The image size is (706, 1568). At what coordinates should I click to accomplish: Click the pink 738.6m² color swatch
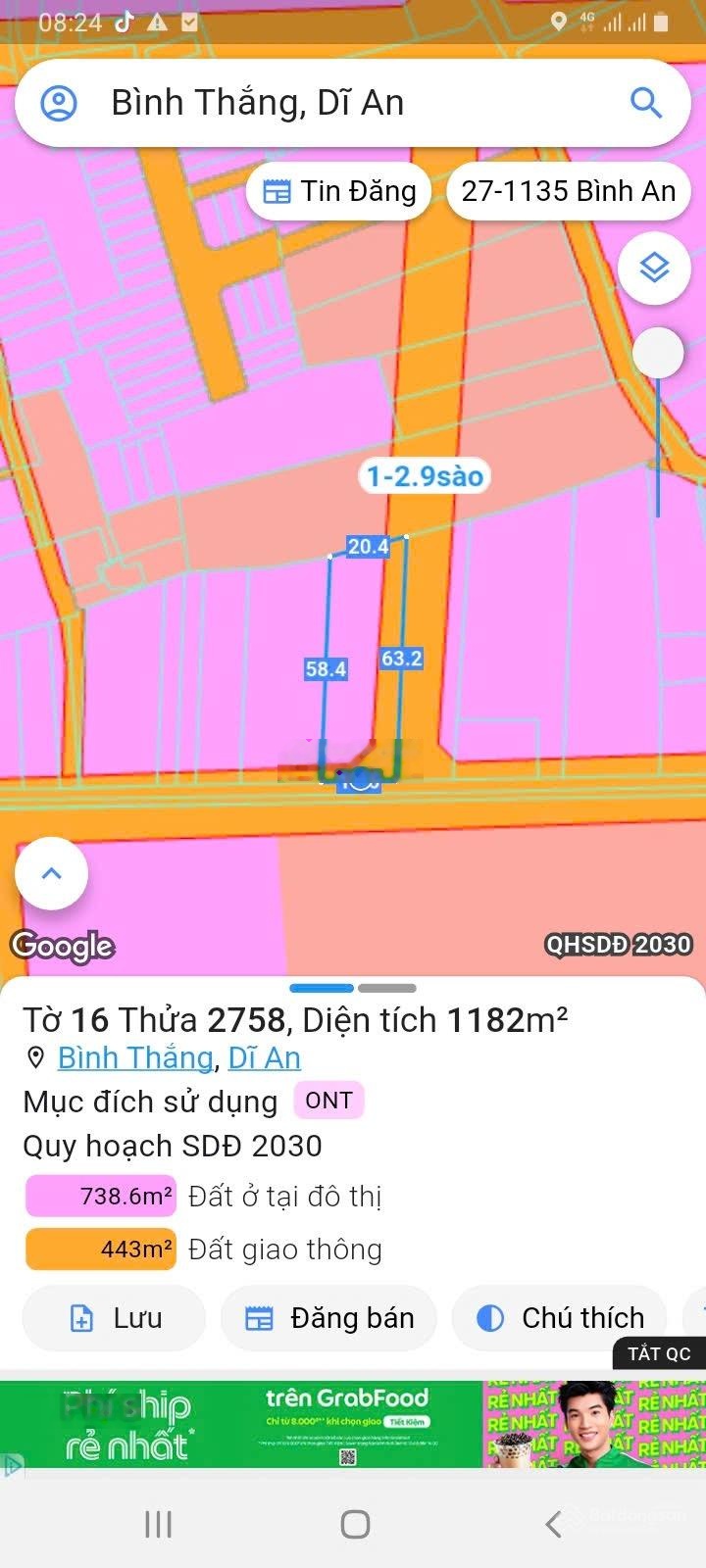click(x=99, y=1196)
